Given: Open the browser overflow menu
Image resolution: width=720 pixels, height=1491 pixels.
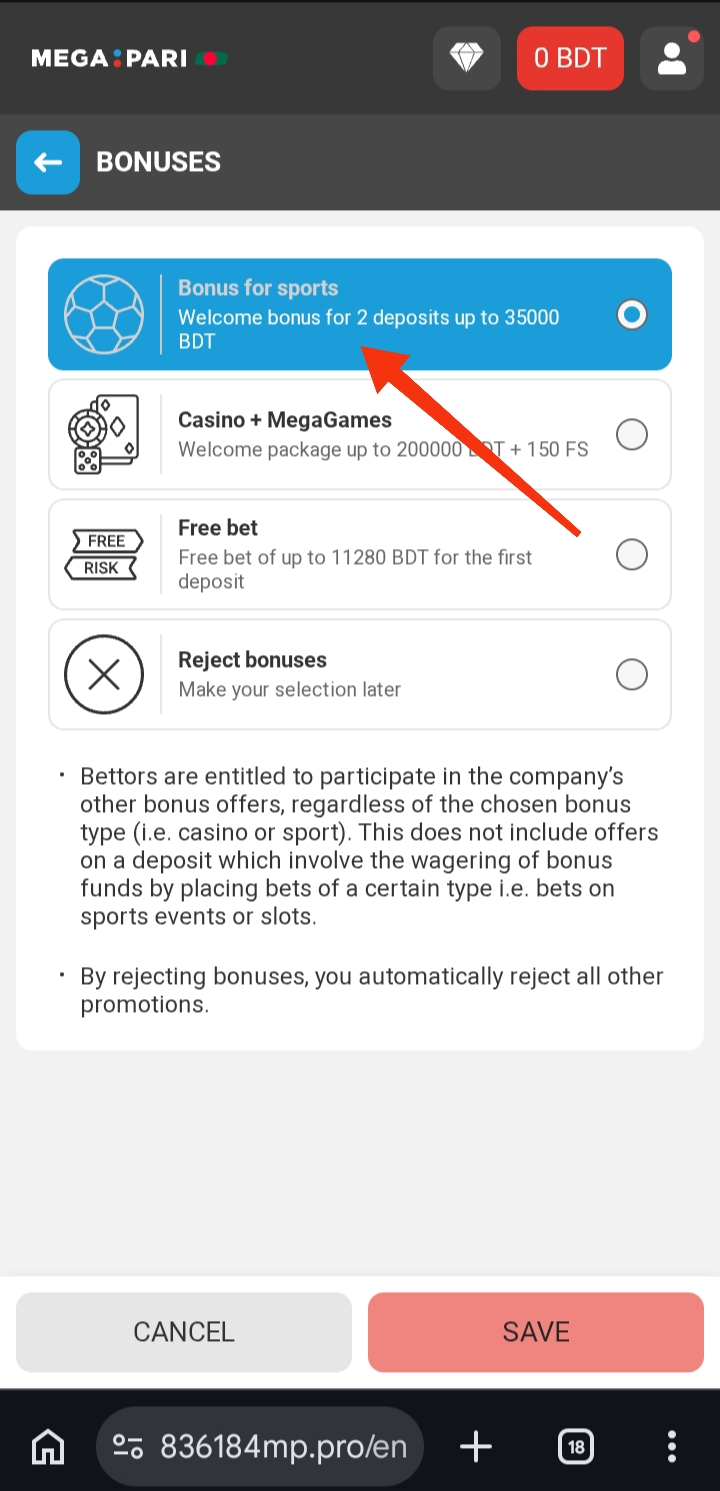Looking at the screenshot, I should [x=671, y=1447].
